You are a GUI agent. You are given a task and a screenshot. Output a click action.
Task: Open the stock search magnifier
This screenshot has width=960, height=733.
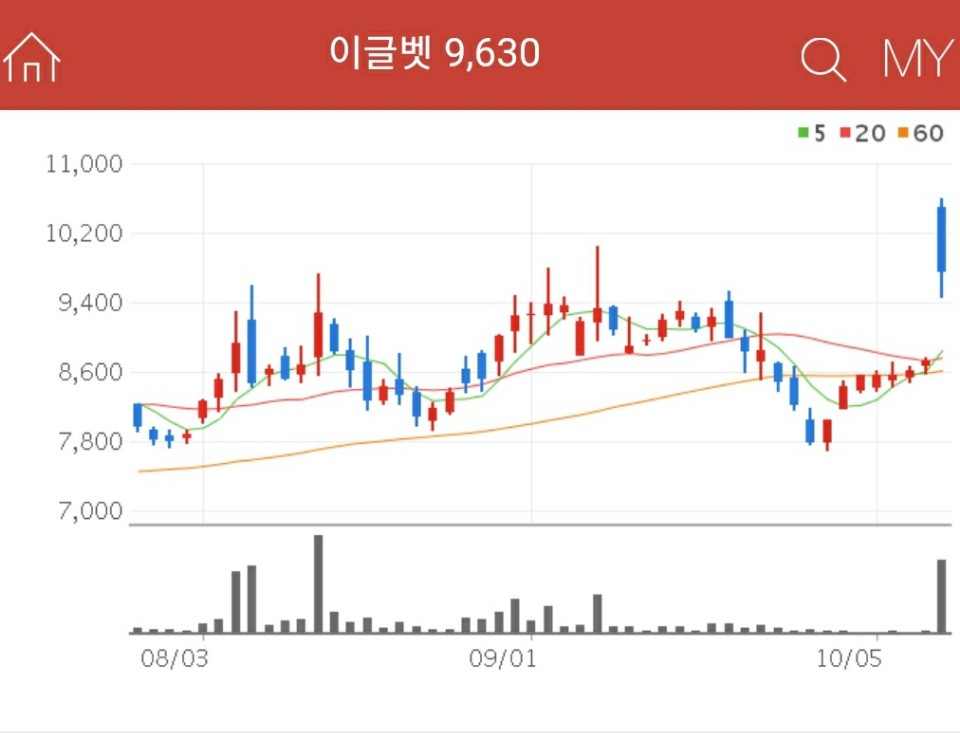pyautogui.click(x=823, y=60)
